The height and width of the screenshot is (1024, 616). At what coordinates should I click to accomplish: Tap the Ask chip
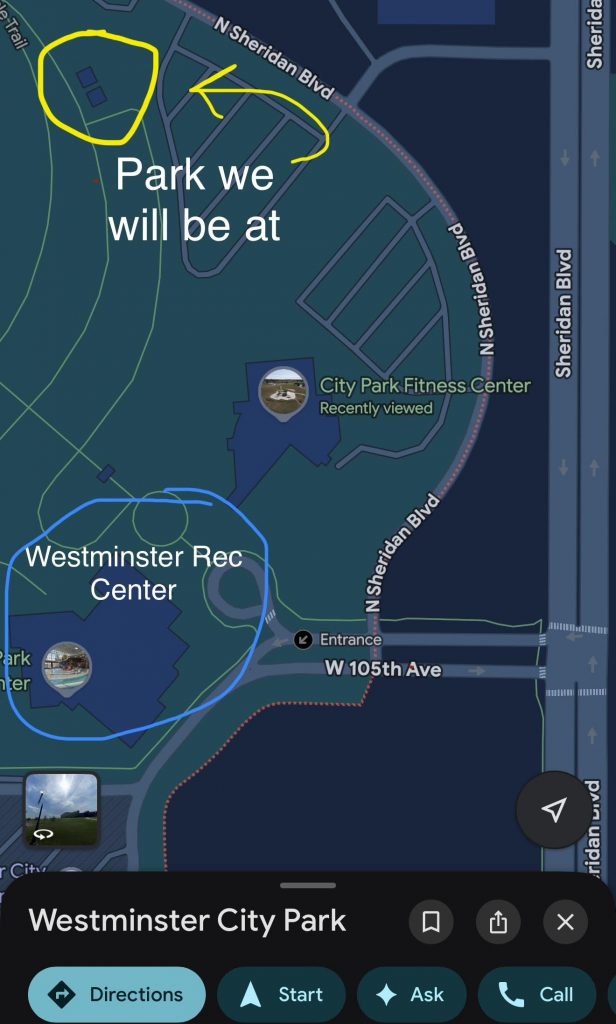(410, 994)
